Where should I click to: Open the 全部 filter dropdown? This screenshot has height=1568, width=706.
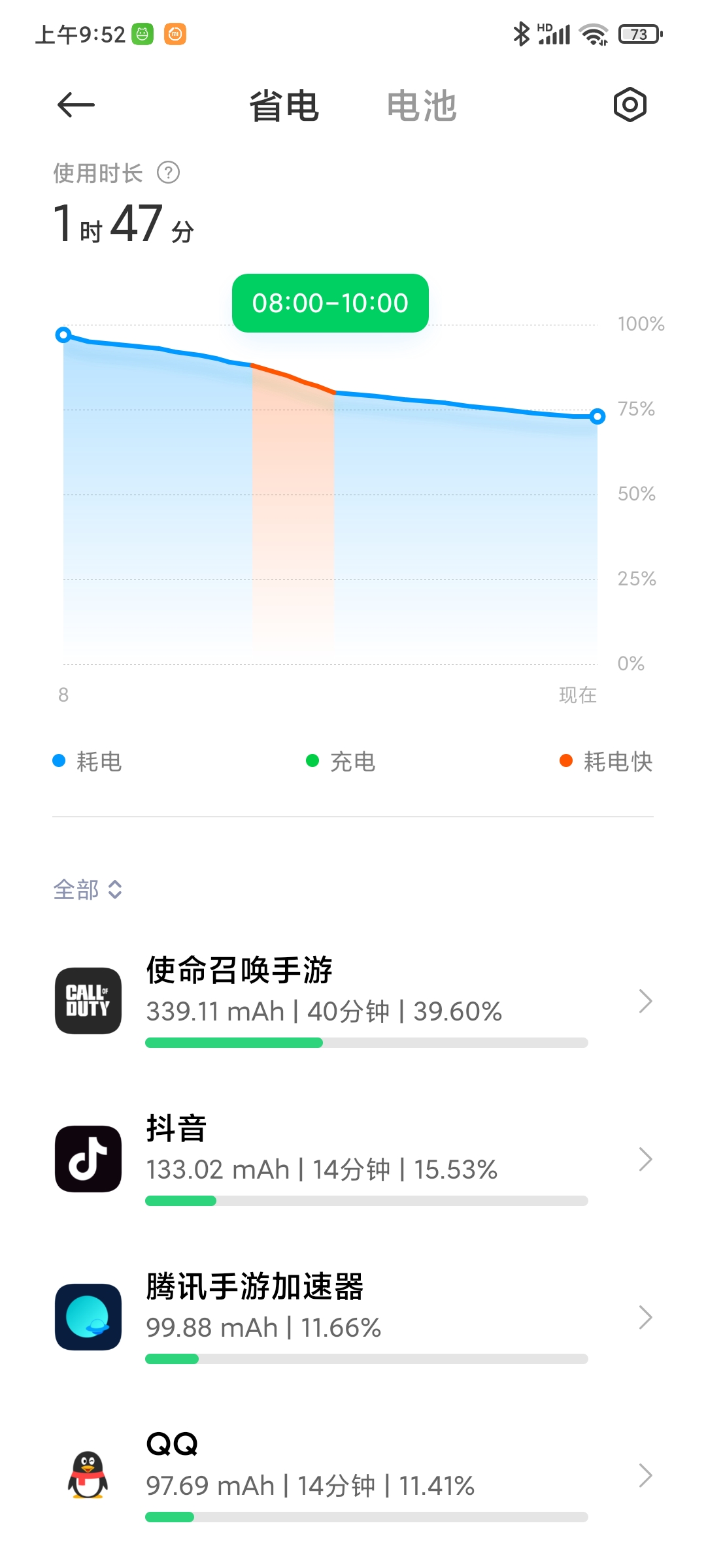88,890
